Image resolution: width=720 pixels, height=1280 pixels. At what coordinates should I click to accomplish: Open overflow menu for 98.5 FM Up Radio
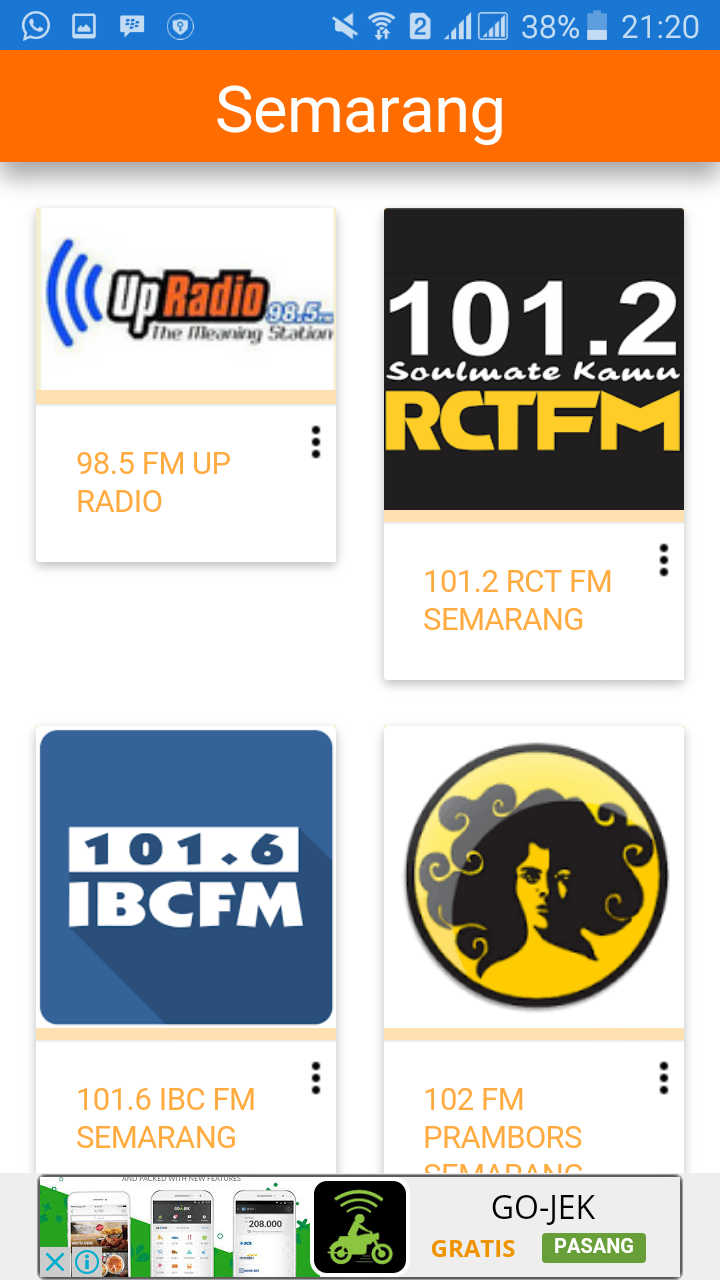coord(315,442)
